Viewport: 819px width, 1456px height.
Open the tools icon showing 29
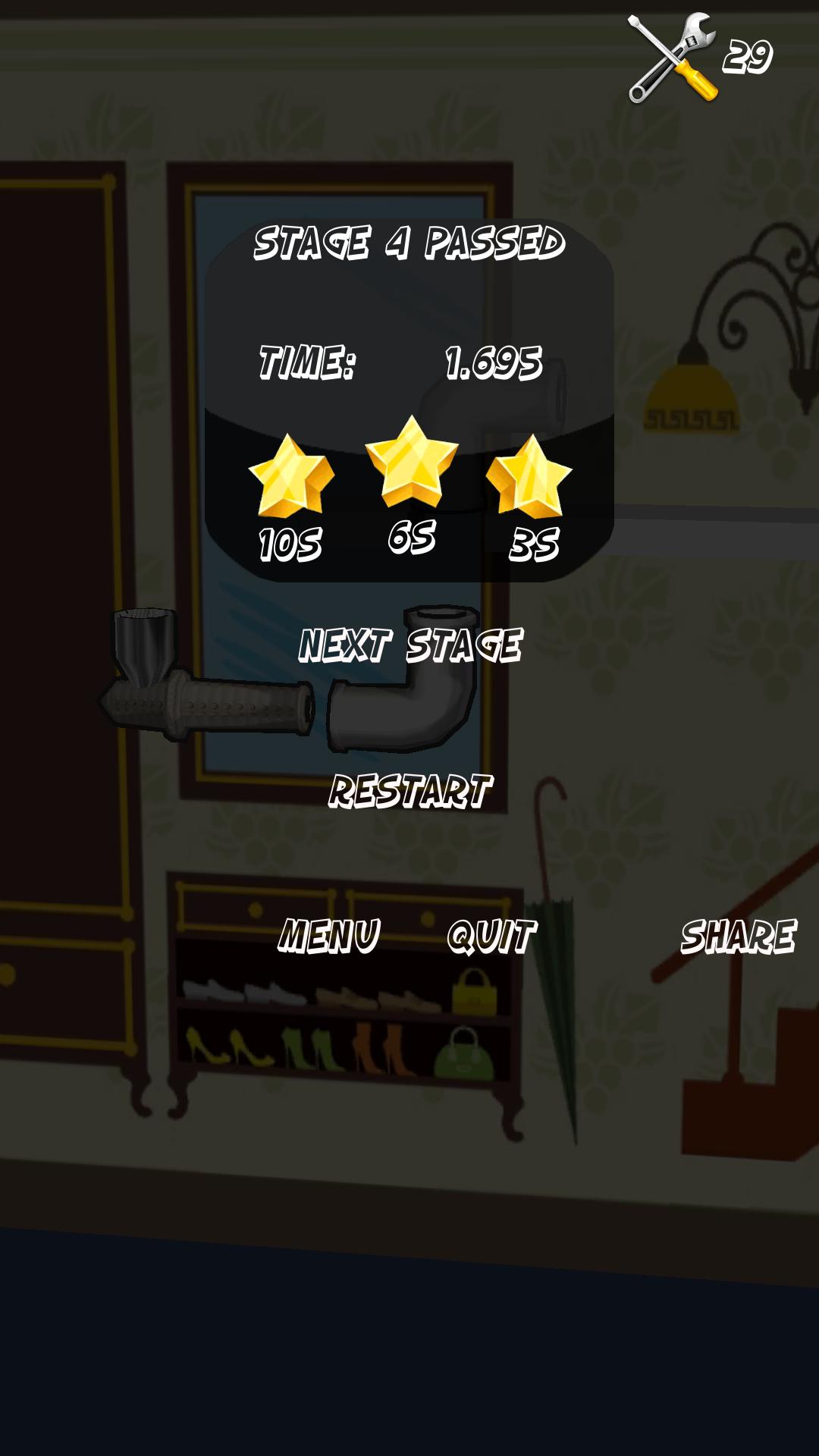pos(673,58)
